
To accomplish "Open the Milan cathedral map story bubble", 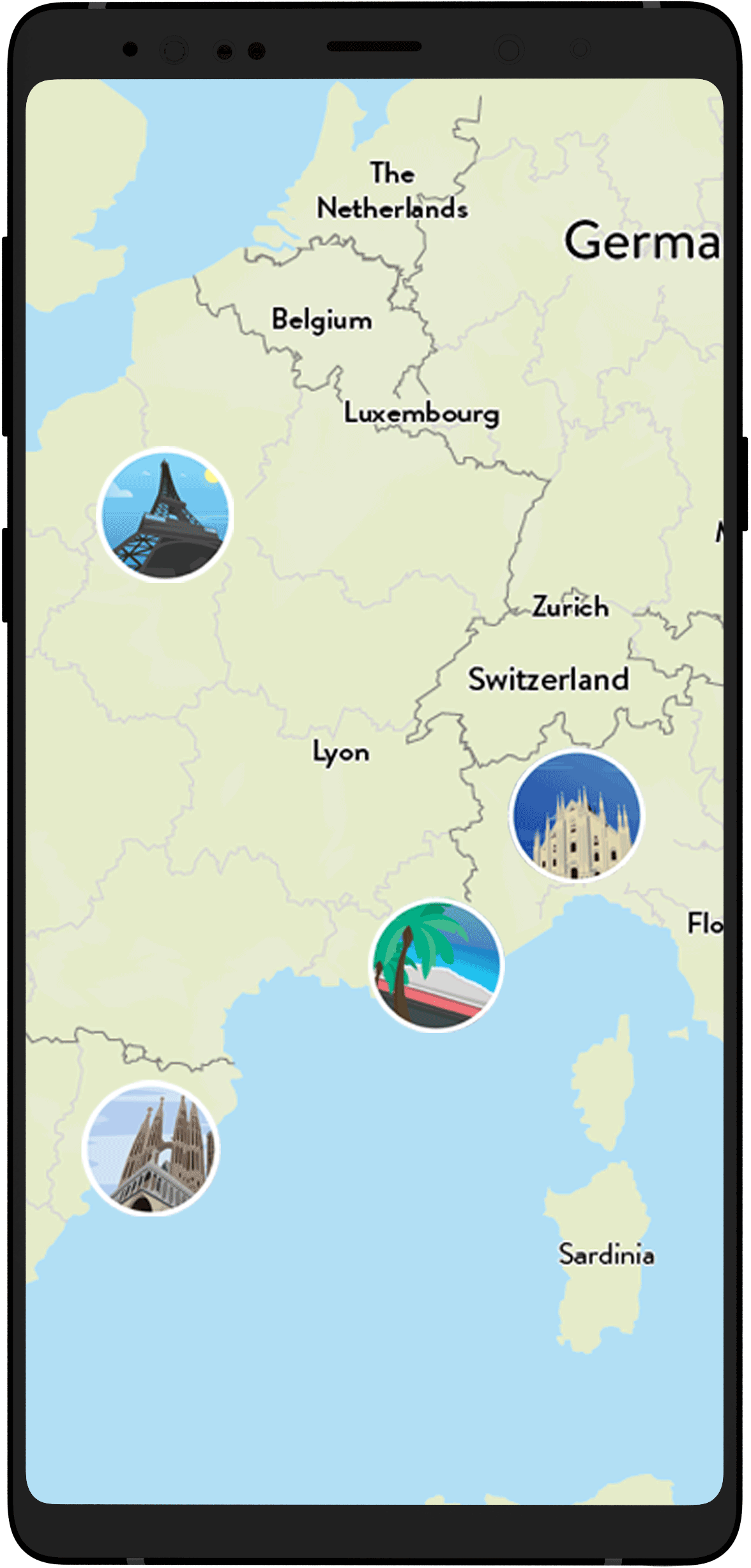I will tap(576, 816).
